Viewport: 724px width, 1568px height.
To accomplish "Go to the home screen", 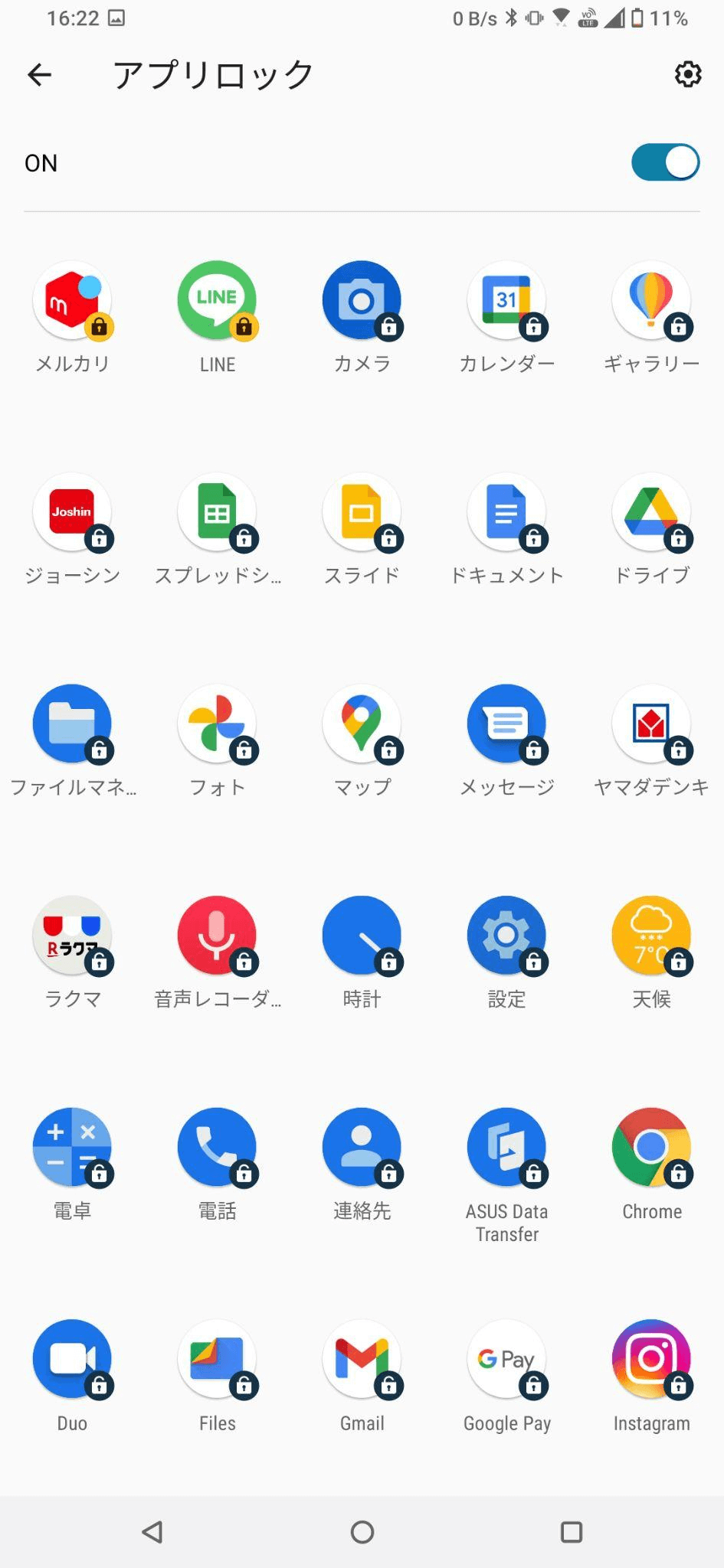I will pyautogui.click(x=362, y=1532).
